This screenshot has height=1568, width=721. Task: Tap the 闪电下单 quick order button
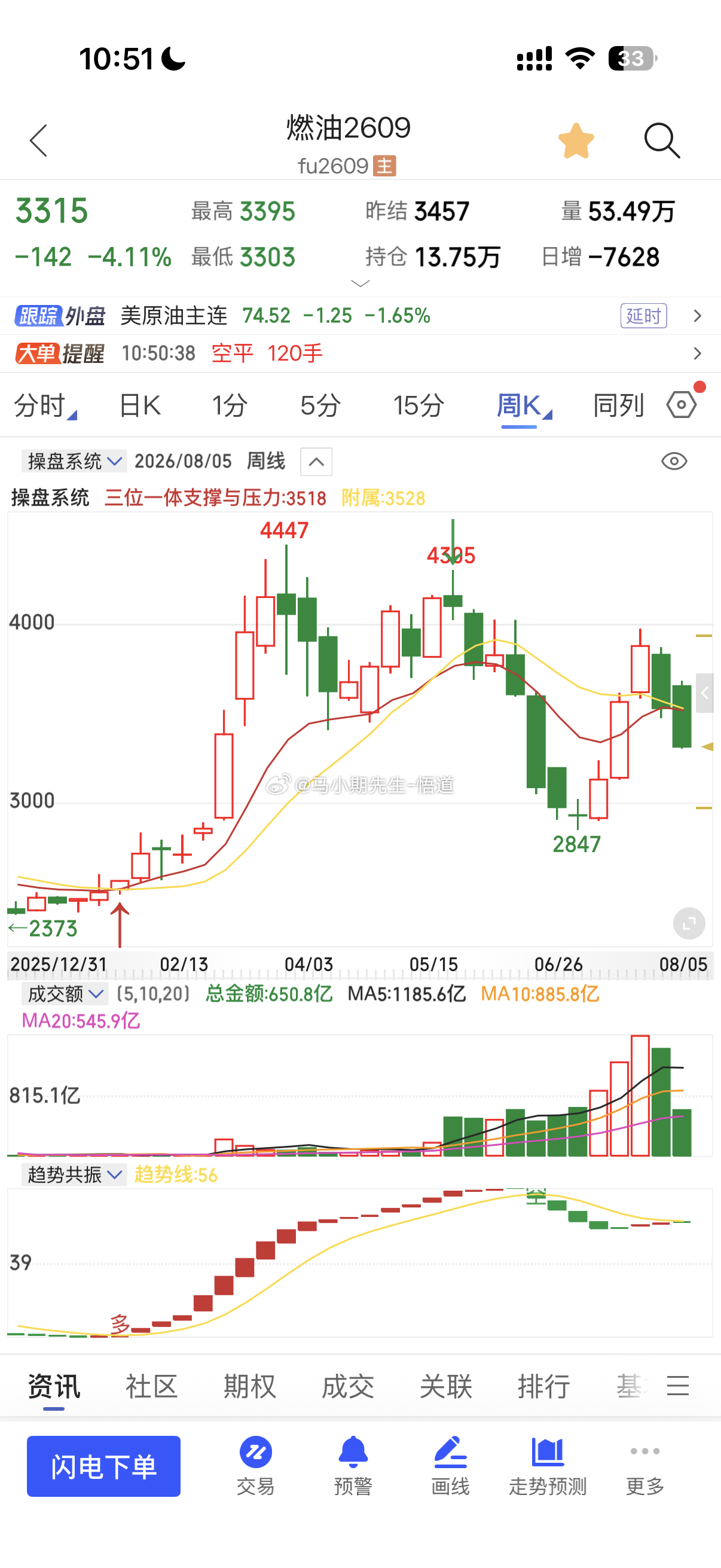click(x=103, y=1466)
